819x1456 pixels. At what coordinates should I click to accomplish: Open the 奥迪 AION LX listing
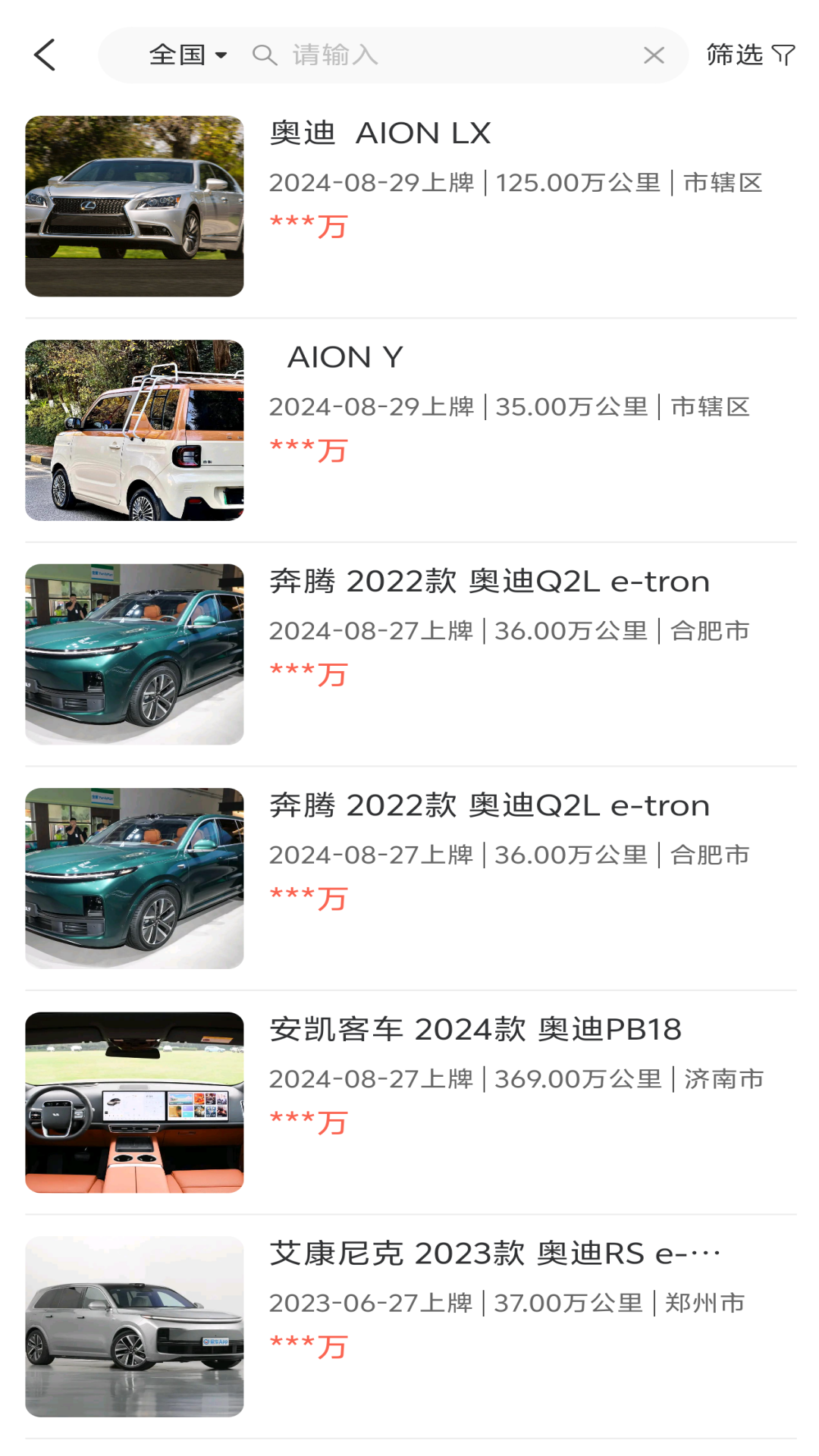tap(381, 132)
